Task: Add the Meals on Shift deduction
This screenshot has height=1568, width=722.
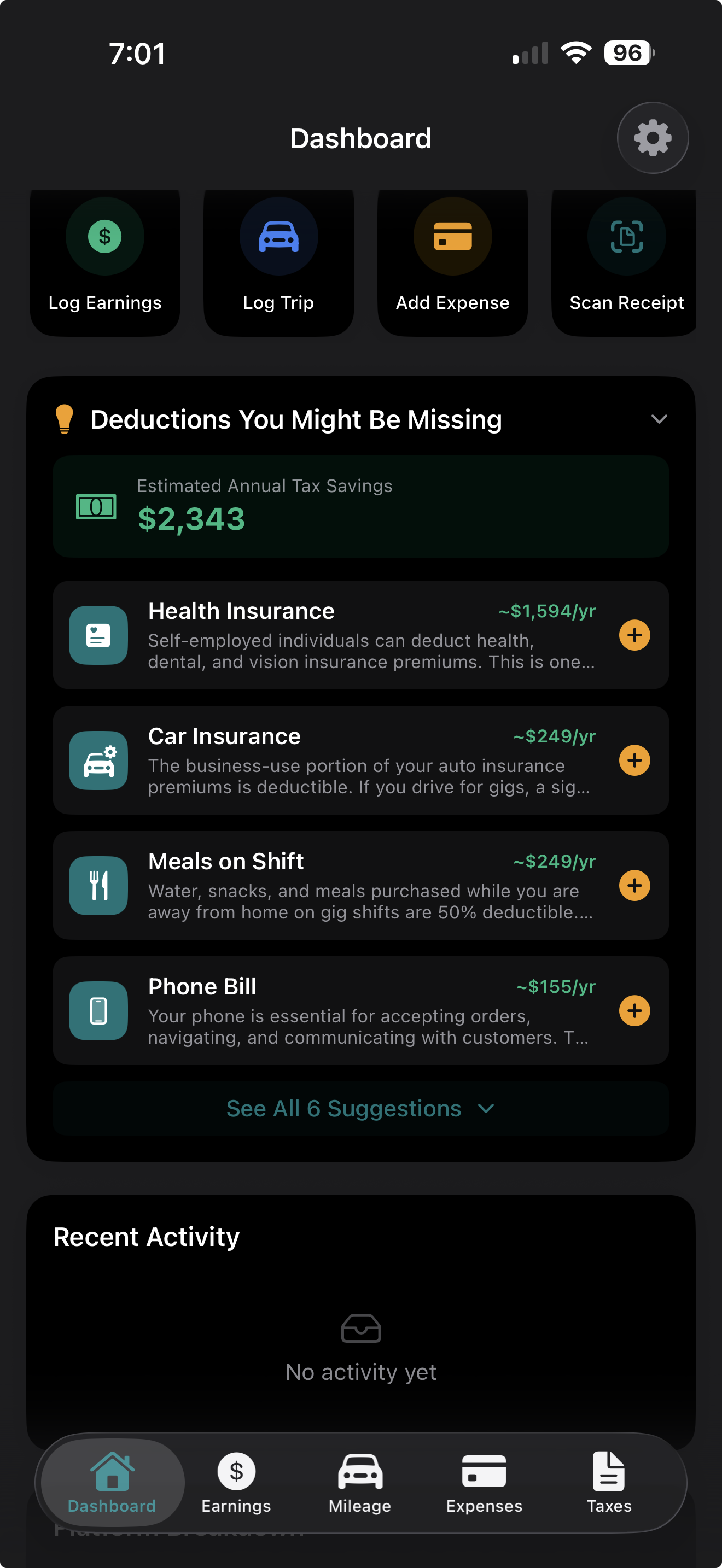Action: pyautogui.click(x=634, y=886)
